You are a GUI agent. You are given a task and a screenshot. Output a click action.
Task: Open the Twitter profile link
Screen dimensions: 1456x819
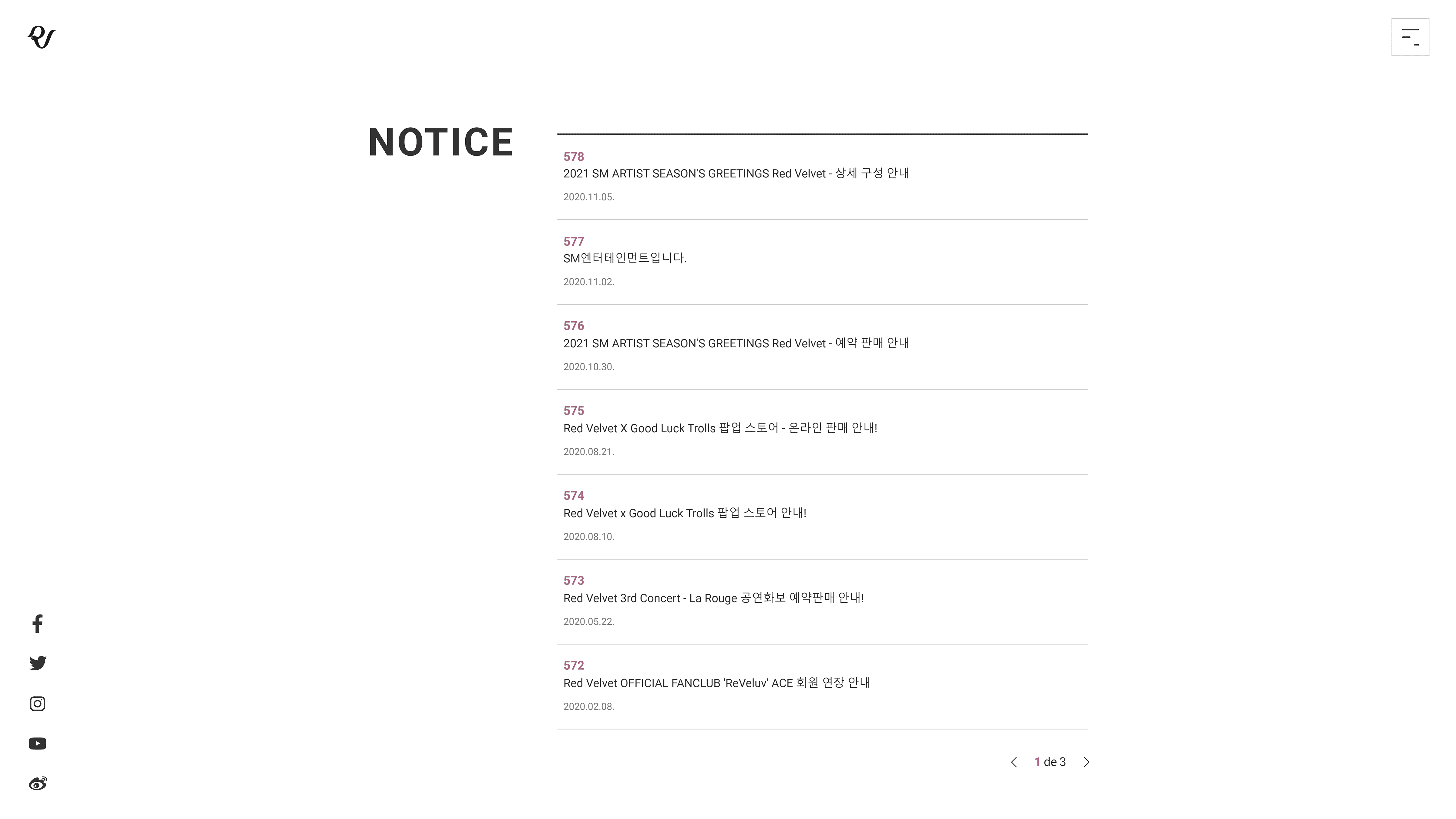(x=38, y=662)
